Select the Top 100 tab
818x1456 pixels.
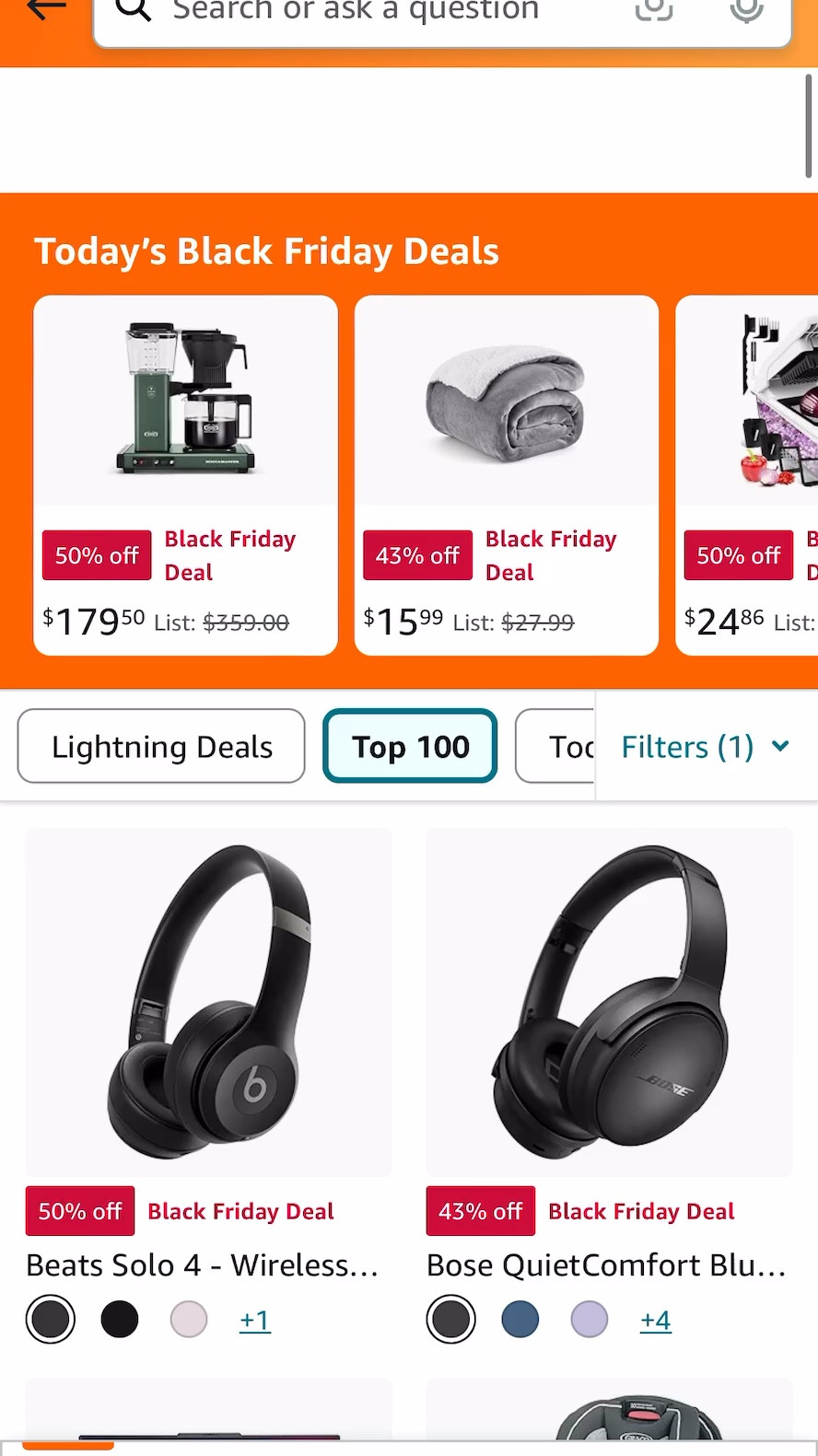click(x=409, y=746)
